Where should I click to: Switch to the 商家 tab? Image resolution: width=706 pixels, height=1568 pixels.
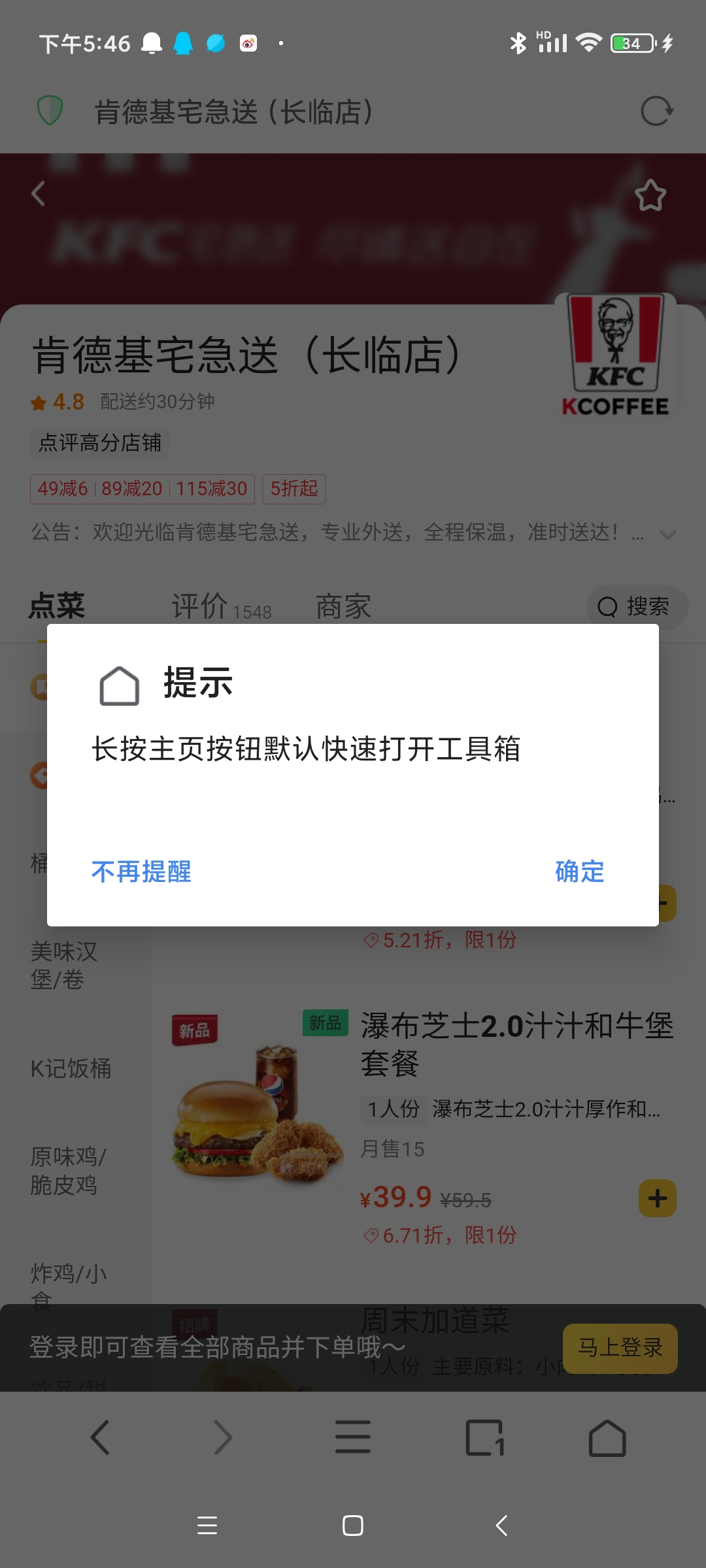pyautogui.click(x=343, y=606)
